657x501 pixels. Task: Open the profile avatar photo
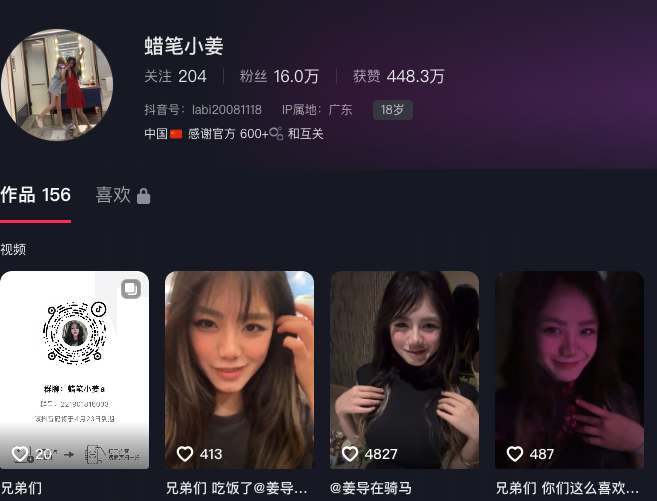(x=56, y=85)
